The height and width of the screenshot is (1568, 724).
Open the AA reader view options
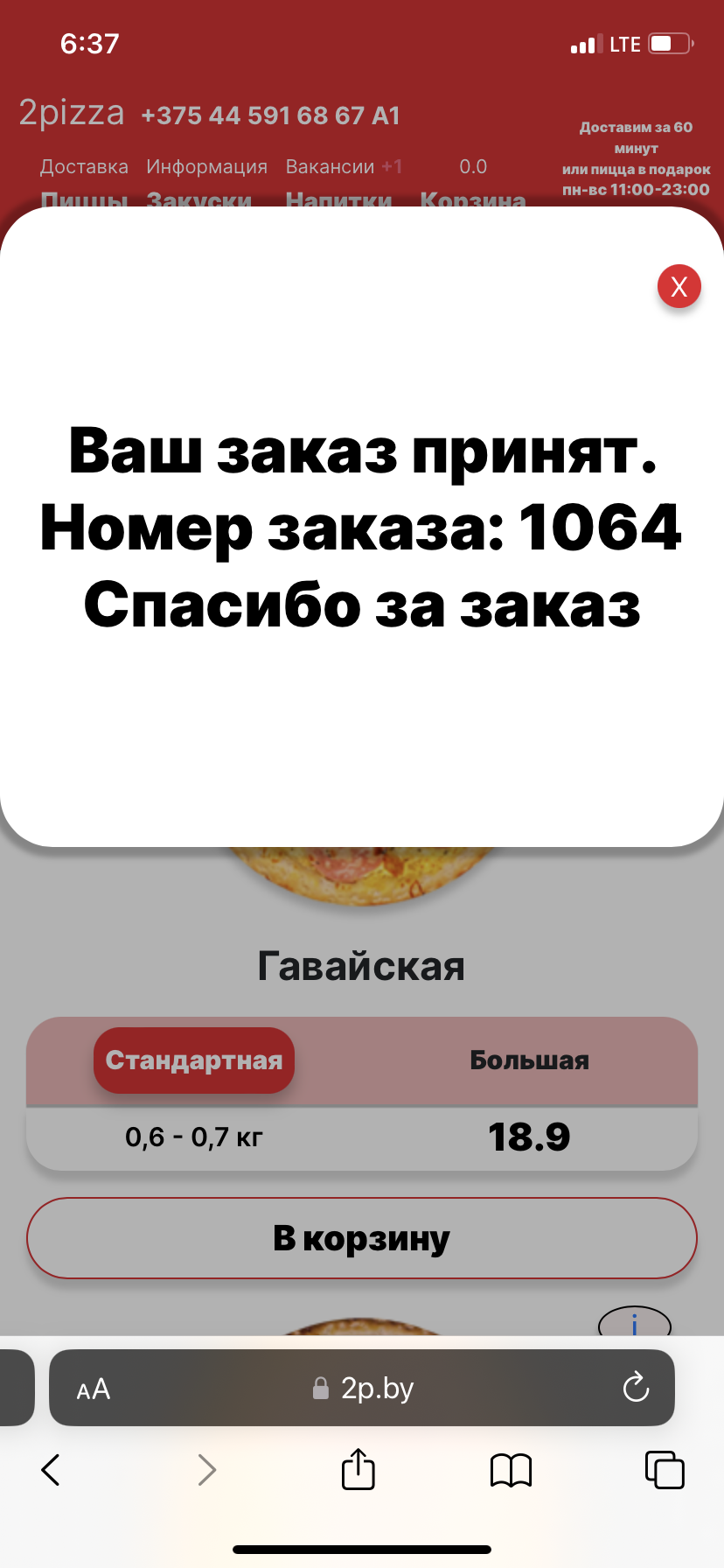click(94, 1389)
